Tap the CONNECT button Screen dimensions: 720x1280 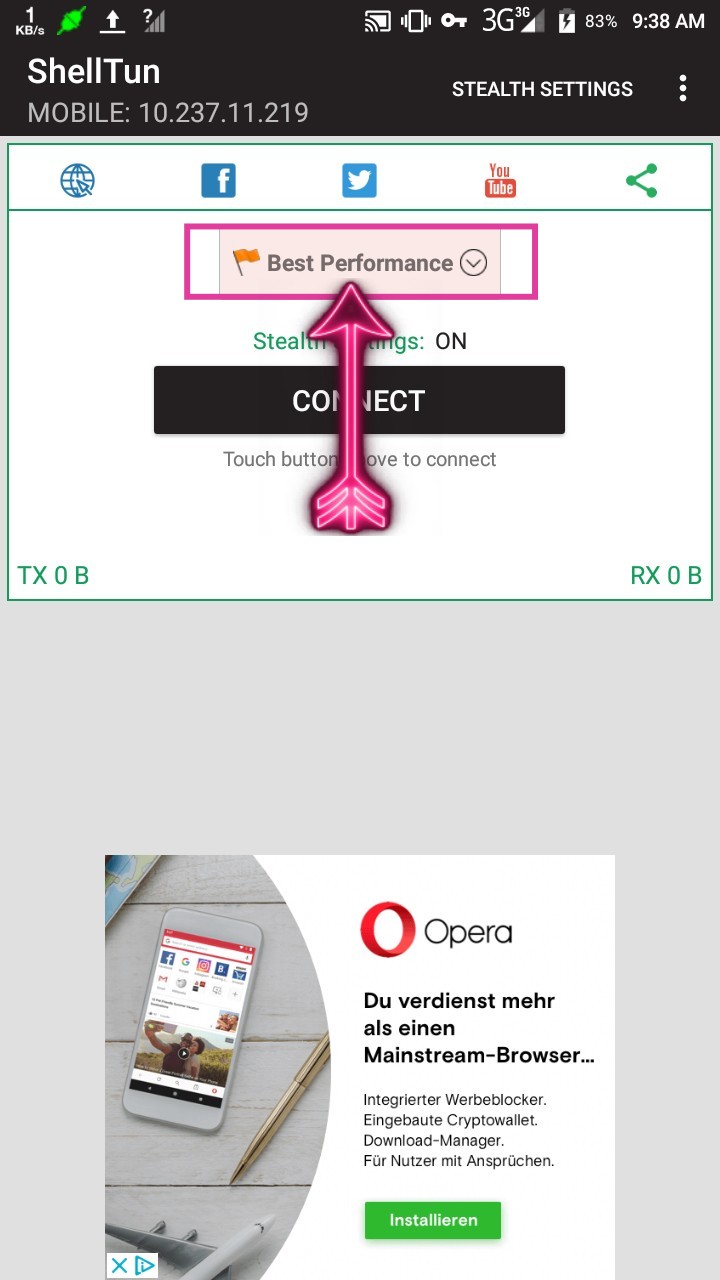click(359, 400)
